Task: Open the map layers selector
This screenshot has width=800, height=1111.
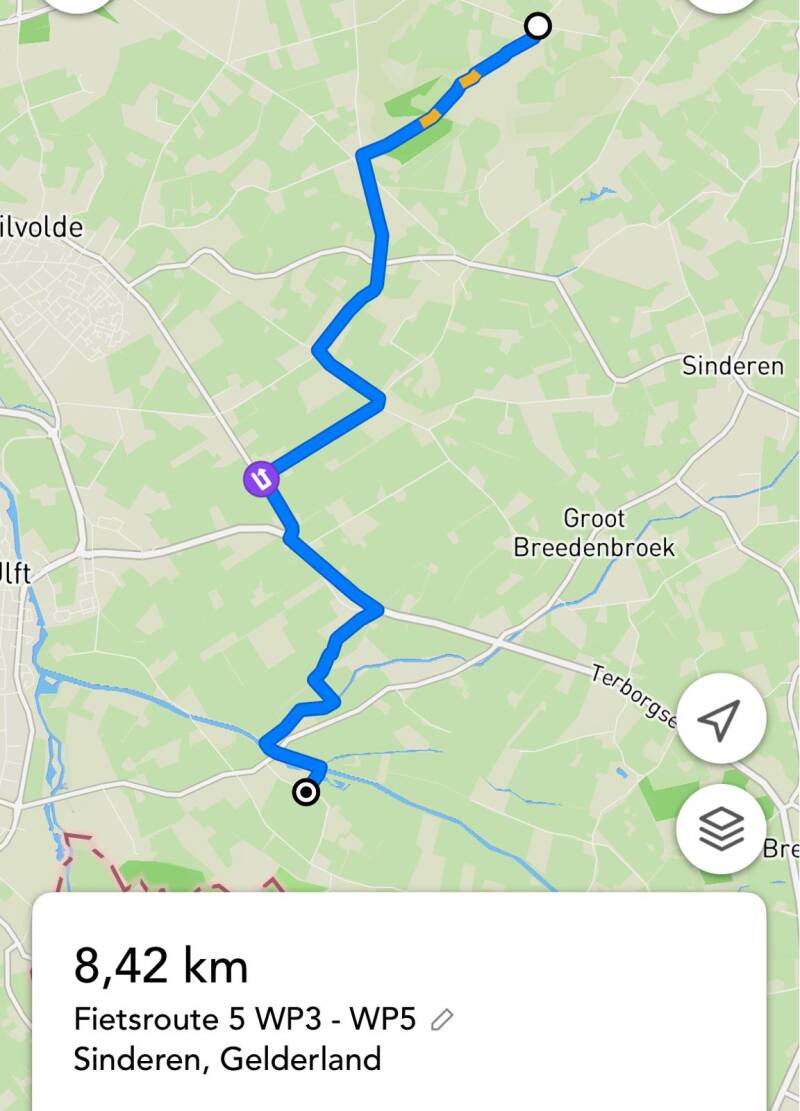Action: coord(721,828)
